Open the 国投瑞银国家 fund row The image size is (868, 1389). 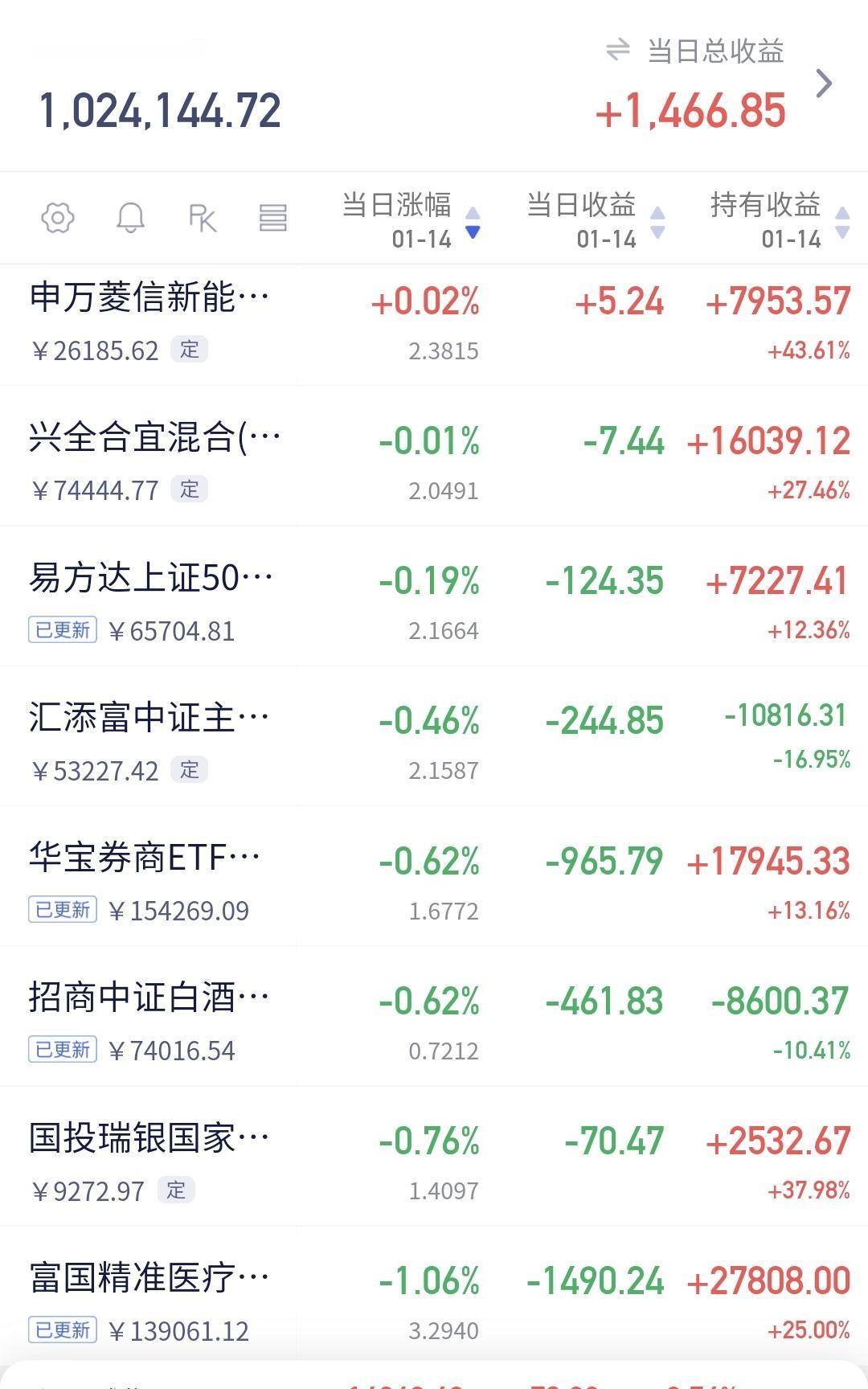tap(434, 1156)
